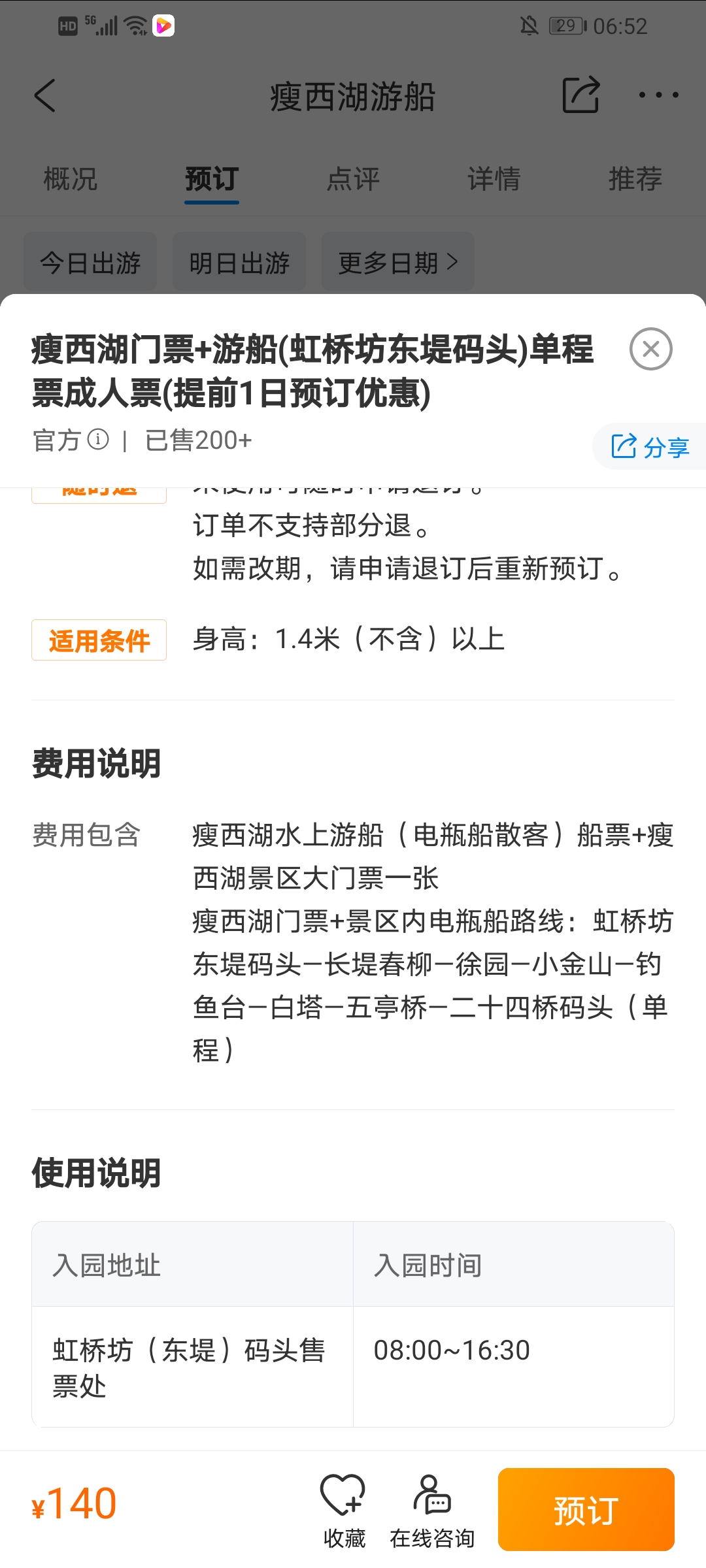Image resolution: width=706 pixels, height=1568 pixels.
Task: Select the 今日出游 date chip
Action: coord(90,262)
